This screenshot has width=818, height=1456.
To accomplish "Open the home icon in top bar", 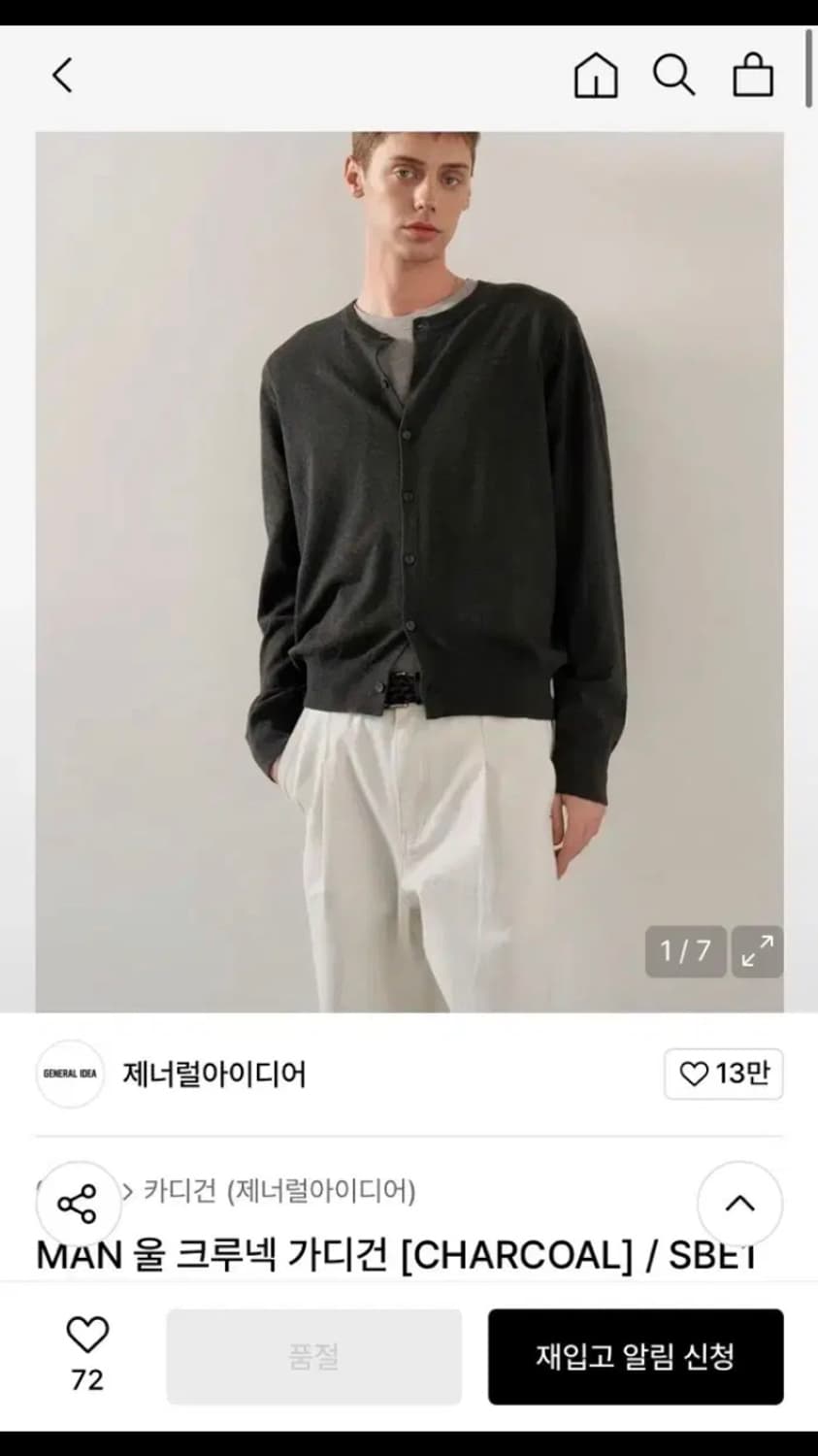I will 596,77.
